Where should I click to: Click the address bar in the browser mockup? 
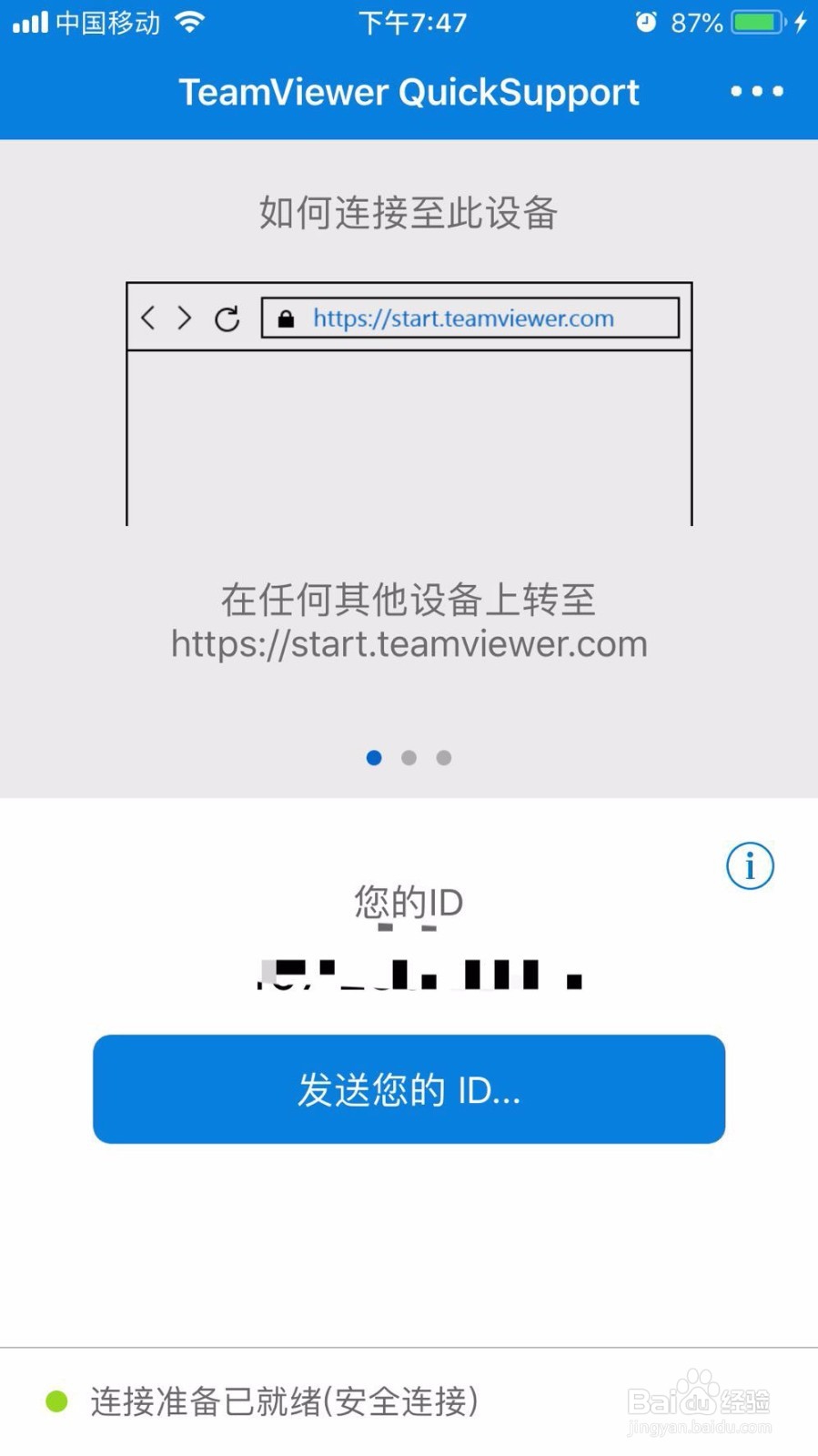[x=469, y=318]
